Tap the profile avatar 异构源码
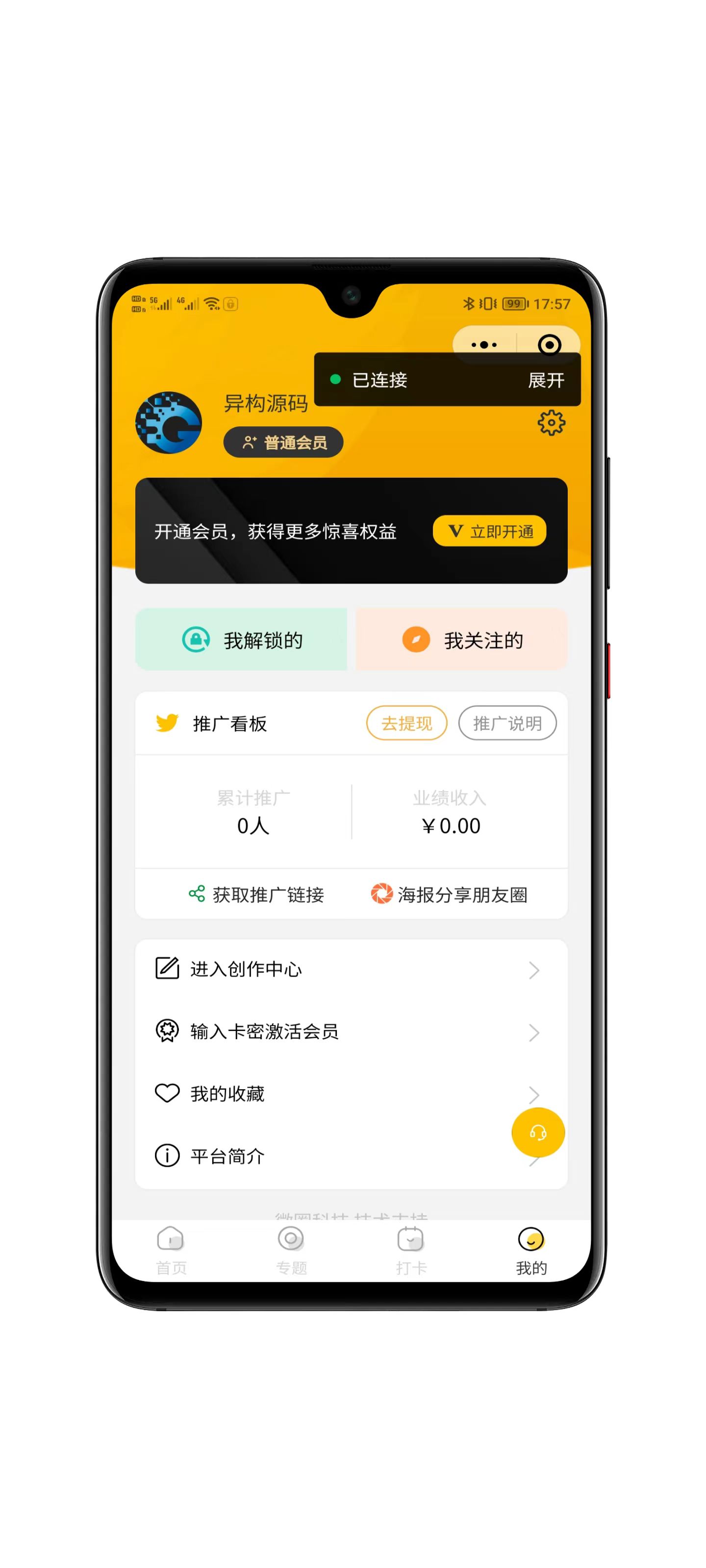This screenshot has height=1568, width=706. pos(169,422)
